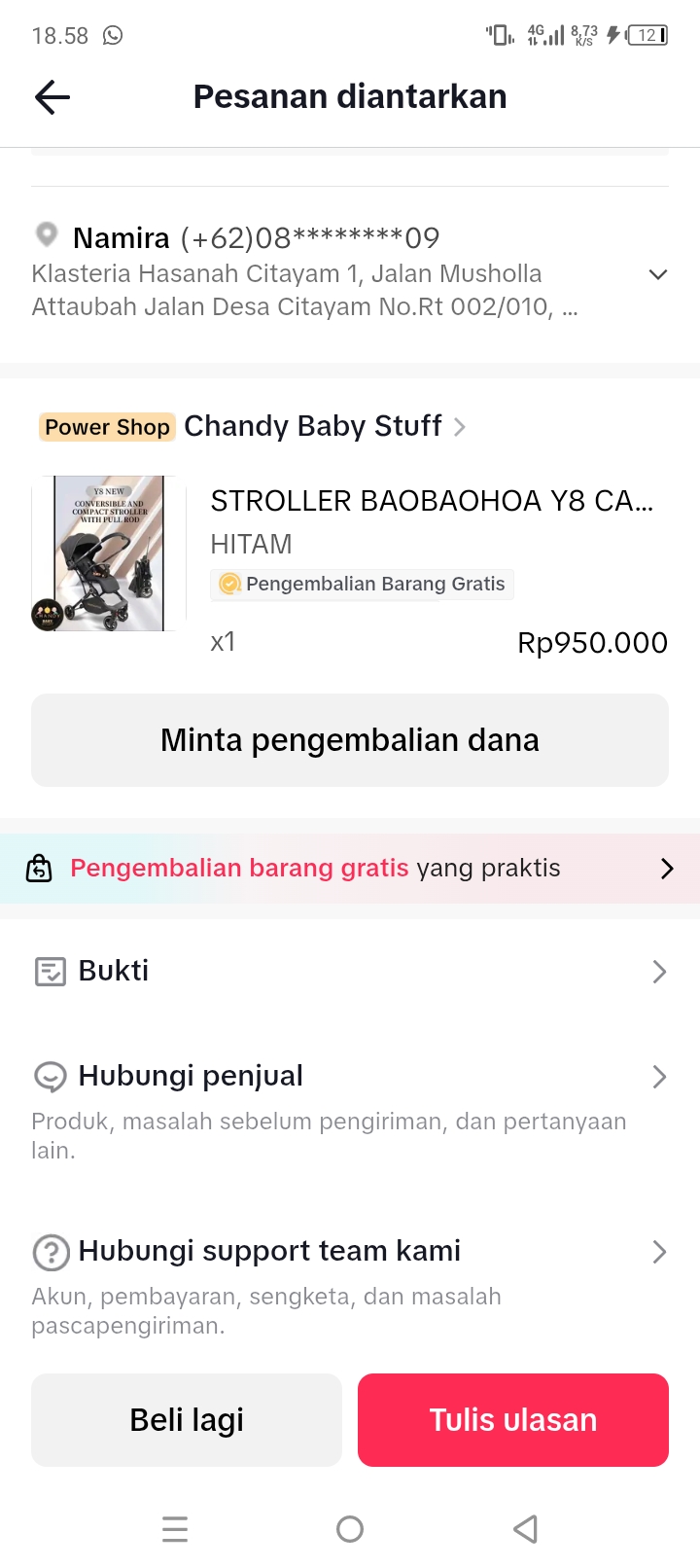700x1568 pixels.
Task: Open the stroller product thumbnail
Action: tap(109, 553)
